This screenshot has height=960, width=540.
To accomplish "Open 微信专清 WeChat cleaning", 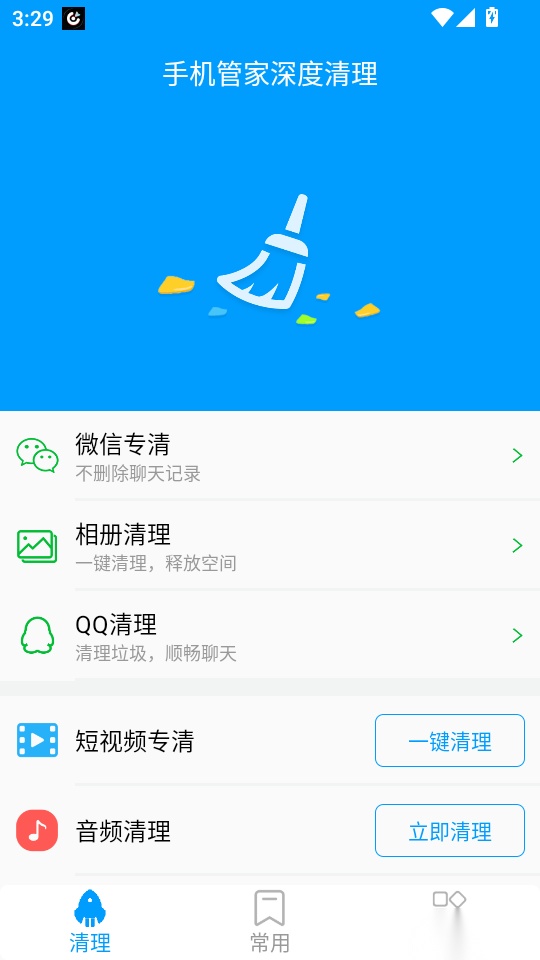I will [x=270, y=456].
